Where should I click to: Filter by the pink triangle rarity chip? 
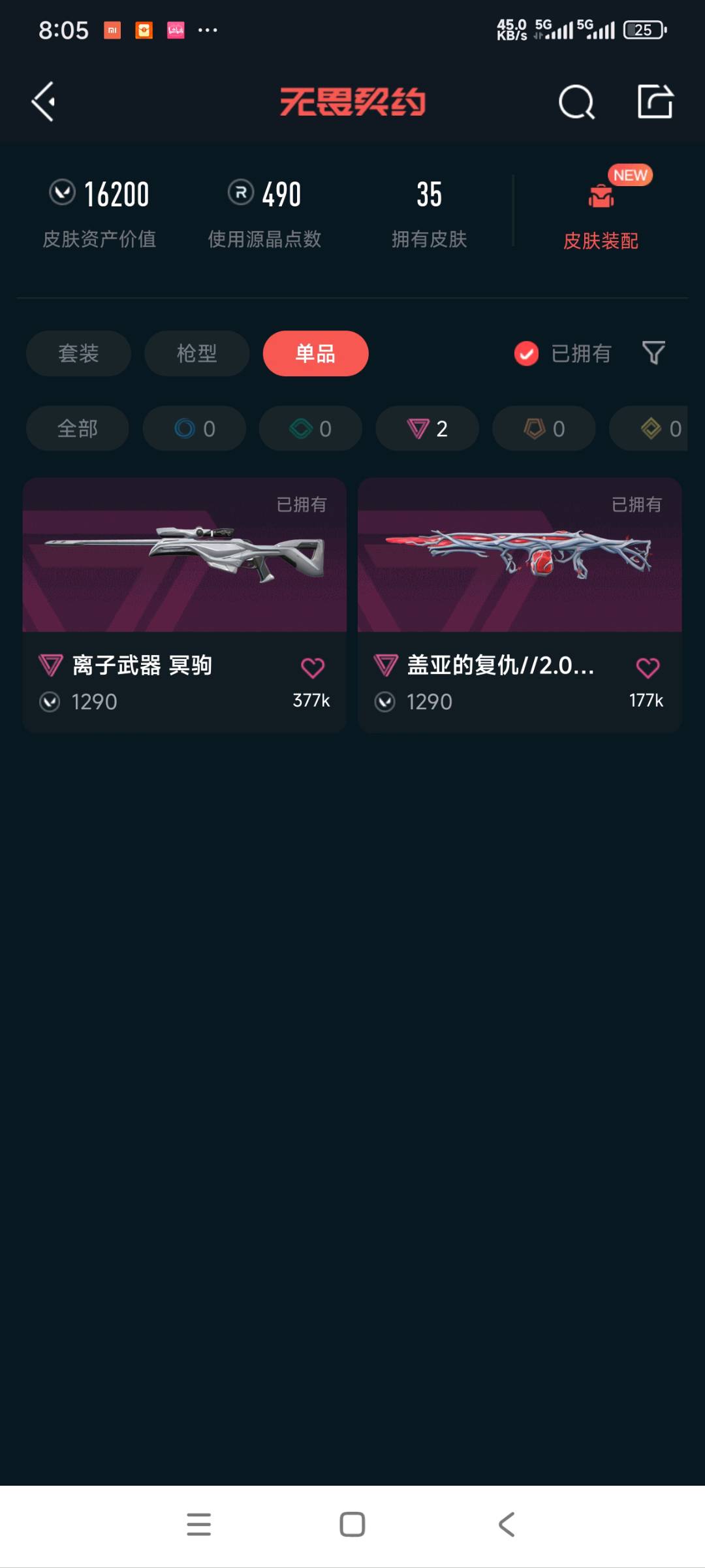[x=427, y=428]
